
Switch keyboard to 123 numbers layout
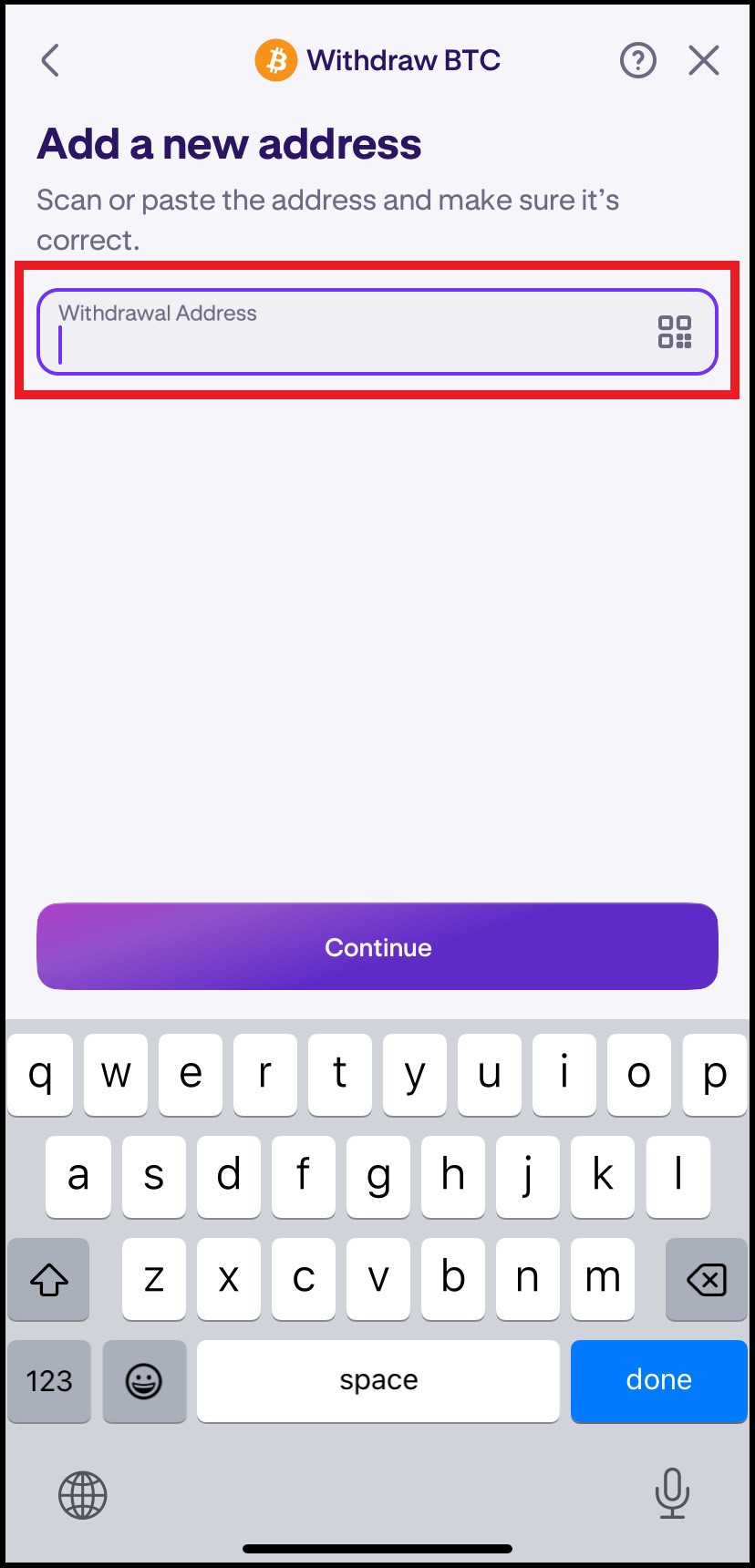tap(49, 1380)
